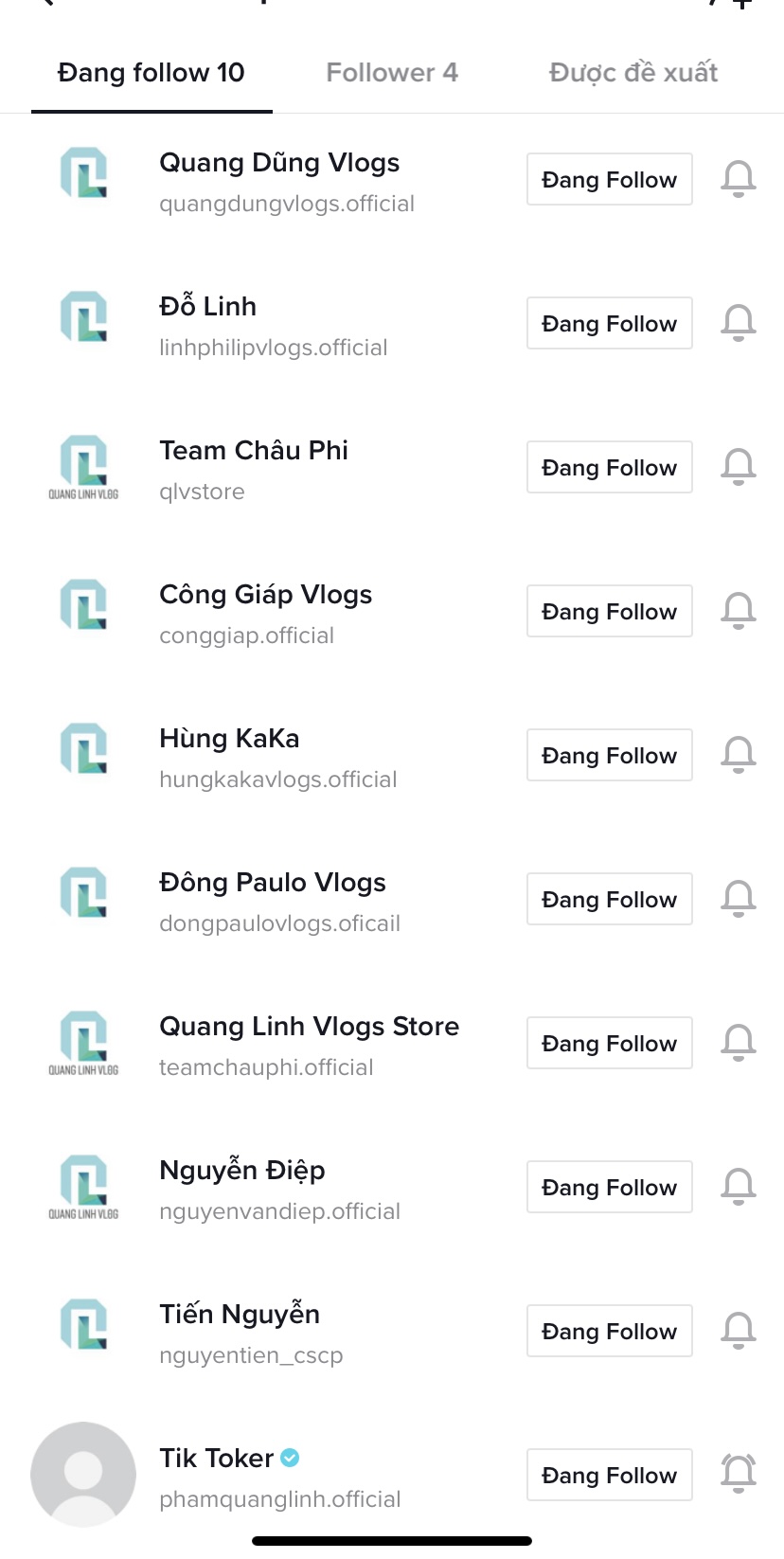This screenshot has width=784, height=1559.
Task: Tap Tik Toker's gray profile avatar
Action: click(83, 1475)
